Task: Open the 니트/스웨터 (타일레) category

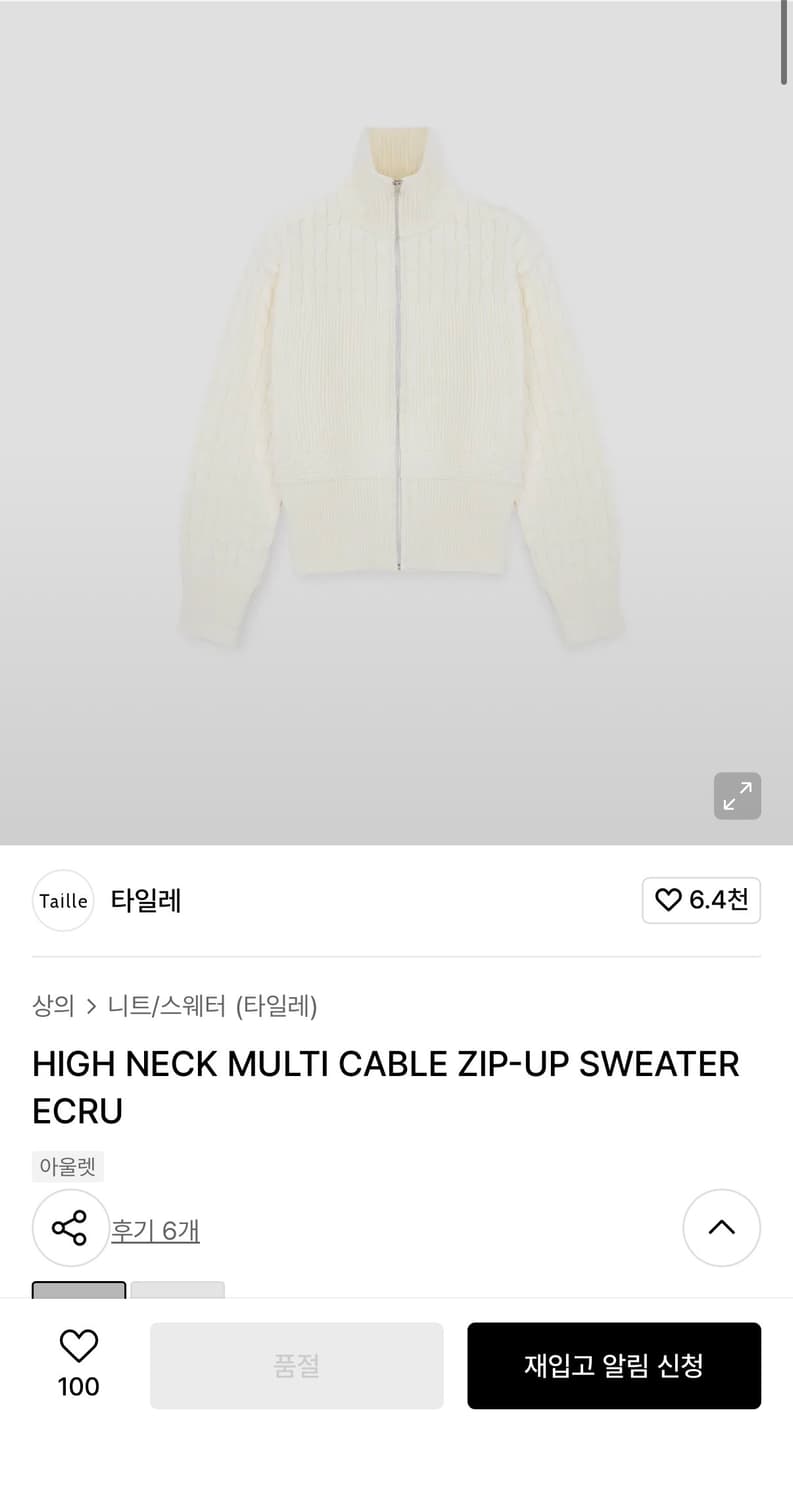Action: pos(212,1007)
